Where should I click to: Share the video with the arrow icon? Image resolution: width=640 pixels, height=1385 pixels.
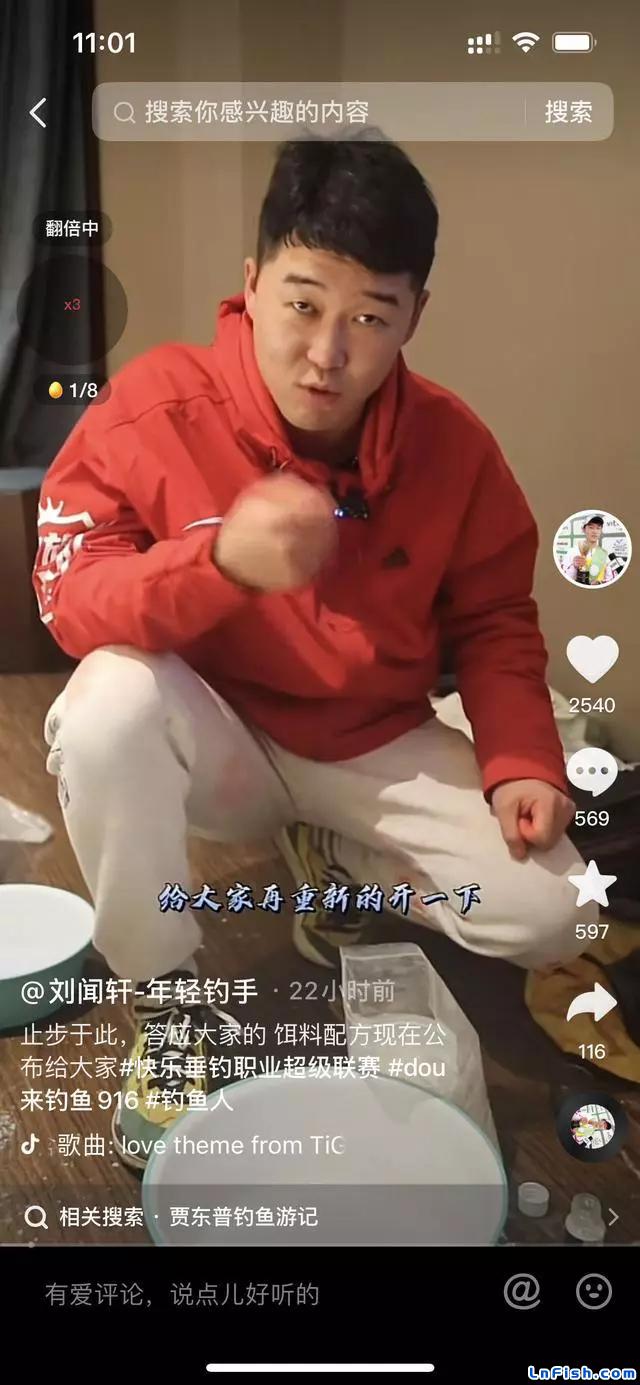[x=592, y=1003]
